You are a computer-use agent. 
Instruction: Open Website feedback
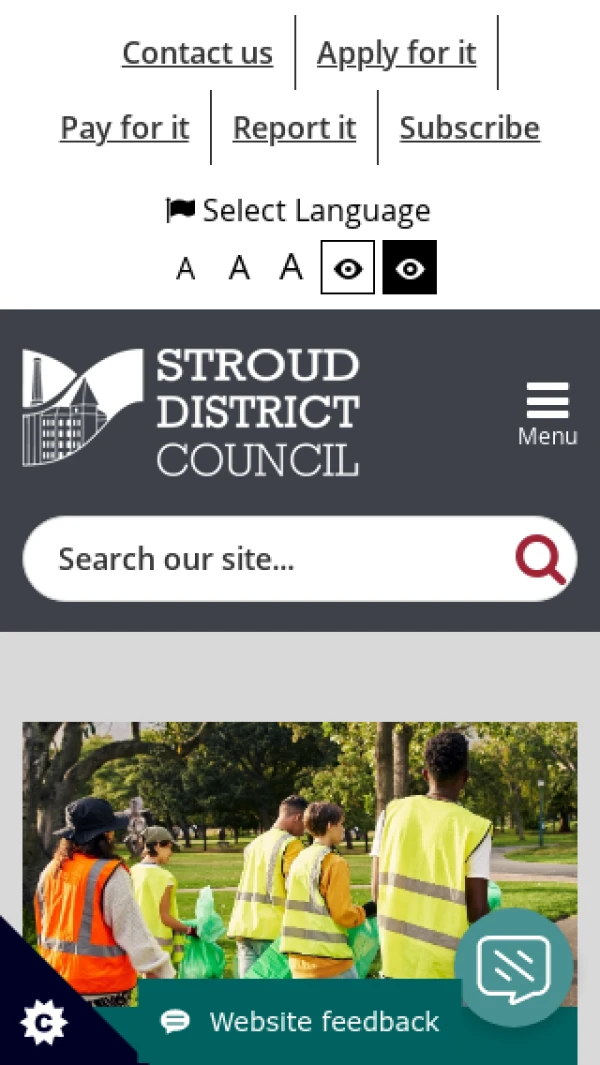pyautogui.click(x=300, y=1022)
